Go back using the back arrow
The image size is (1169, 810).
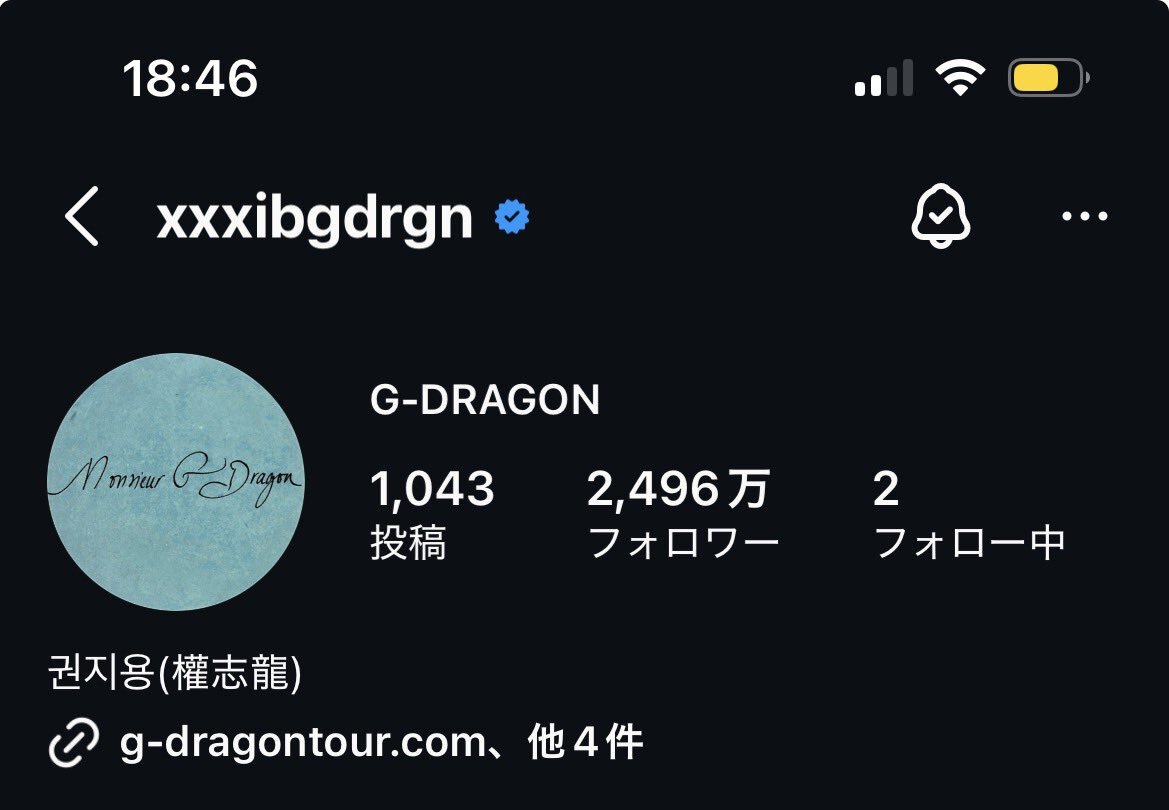82,216
